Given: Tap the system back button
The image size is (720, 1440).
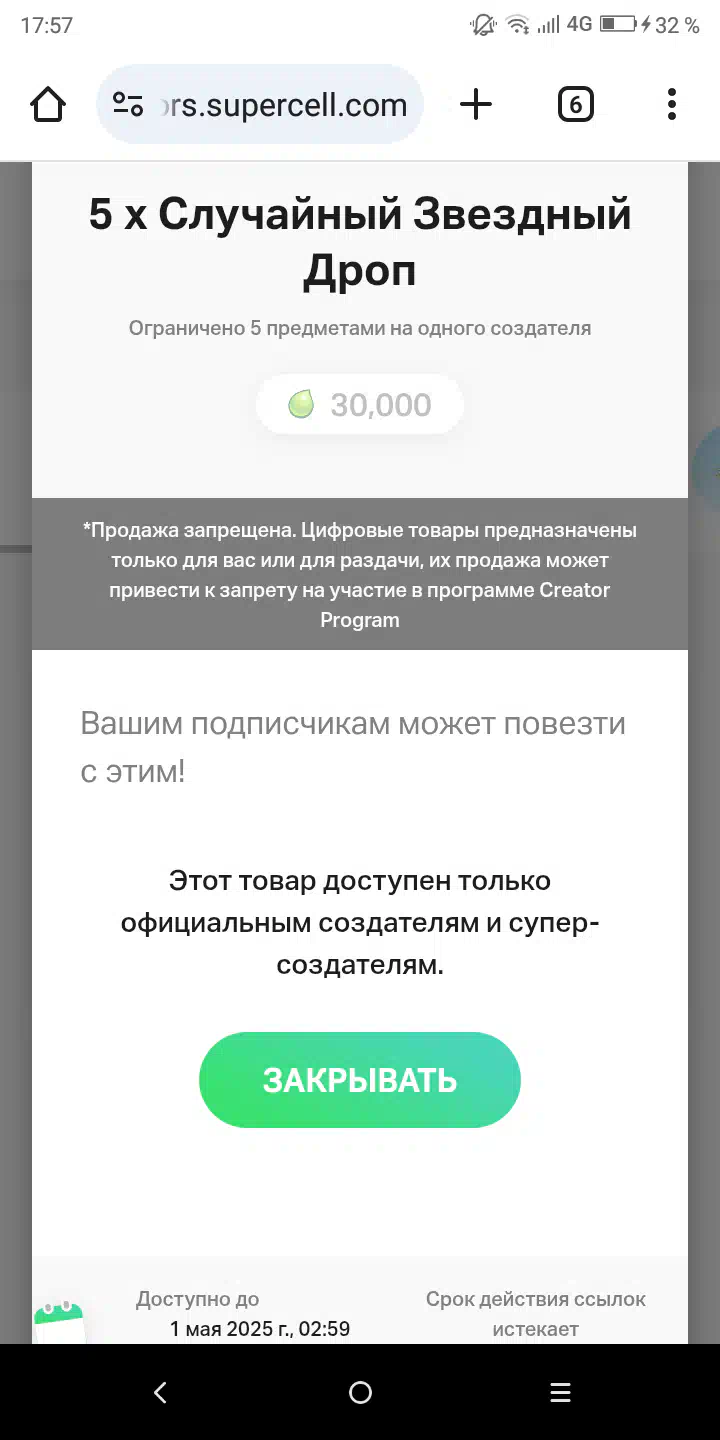Looking at the screenshot, I should click(x=160, y=1392).
